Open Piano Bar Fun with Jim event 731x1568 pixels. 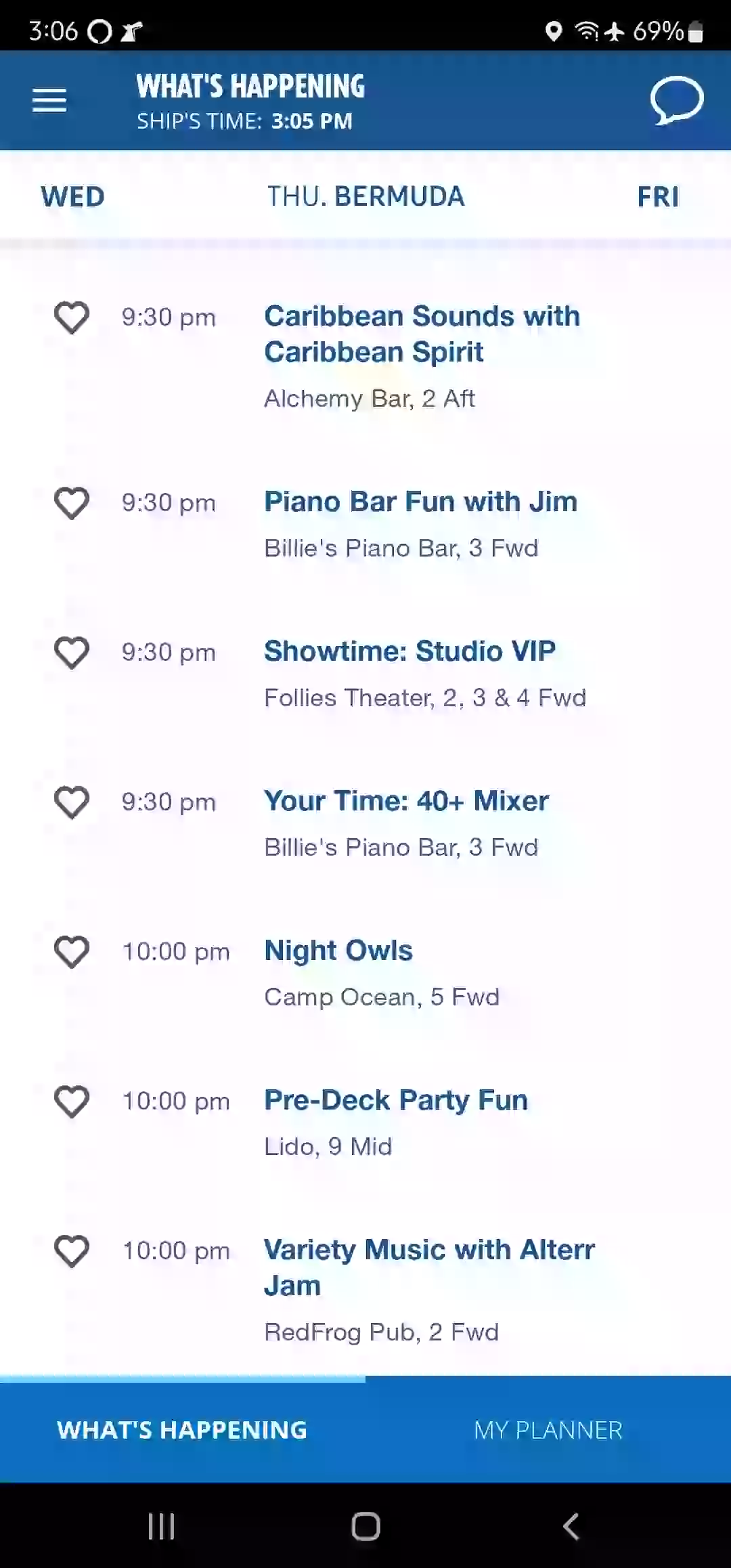tap(420, 502)
